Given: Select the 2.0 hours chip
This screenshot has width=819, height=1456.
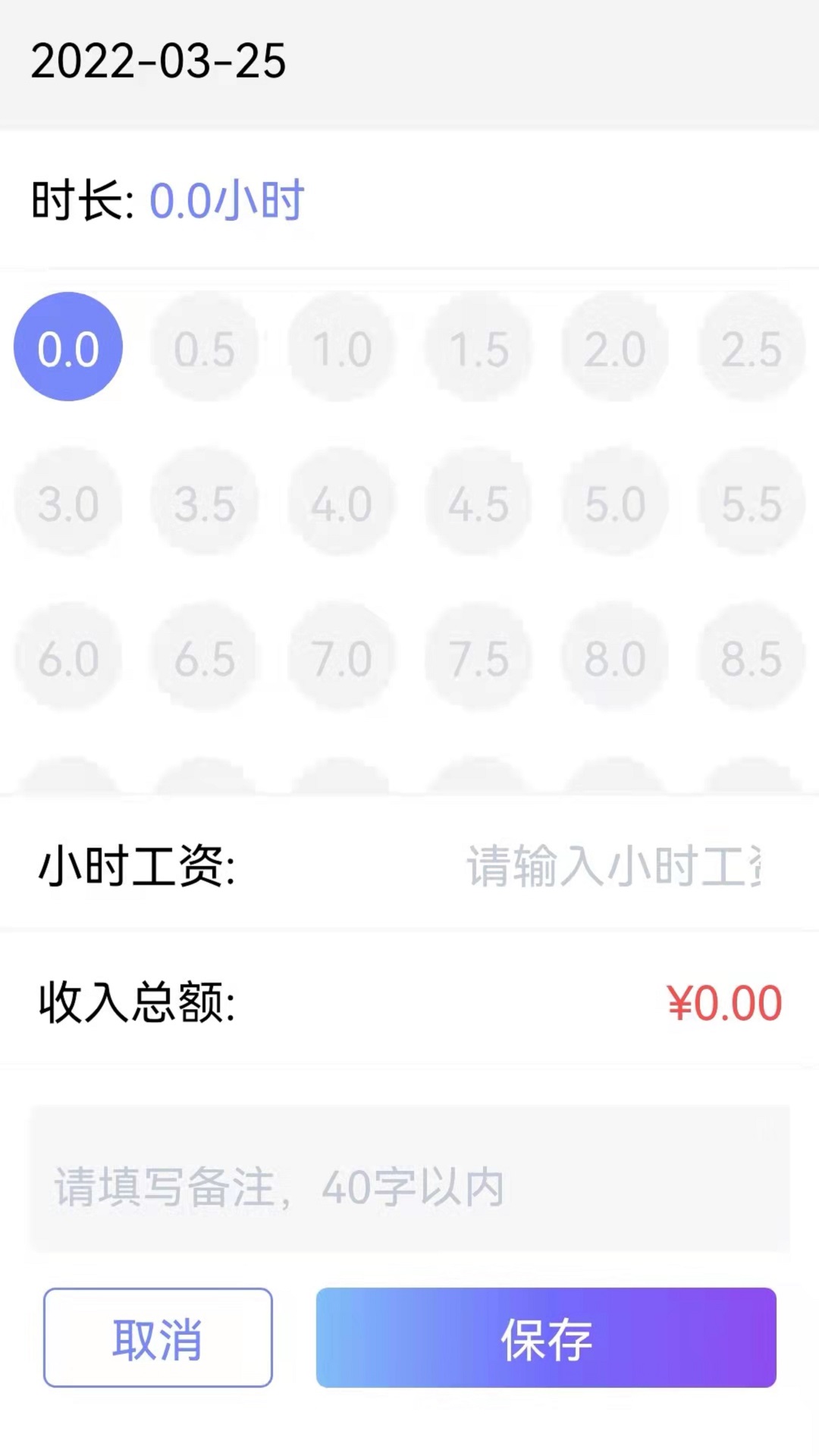Looking at the screenshot, I should point(615,347).
